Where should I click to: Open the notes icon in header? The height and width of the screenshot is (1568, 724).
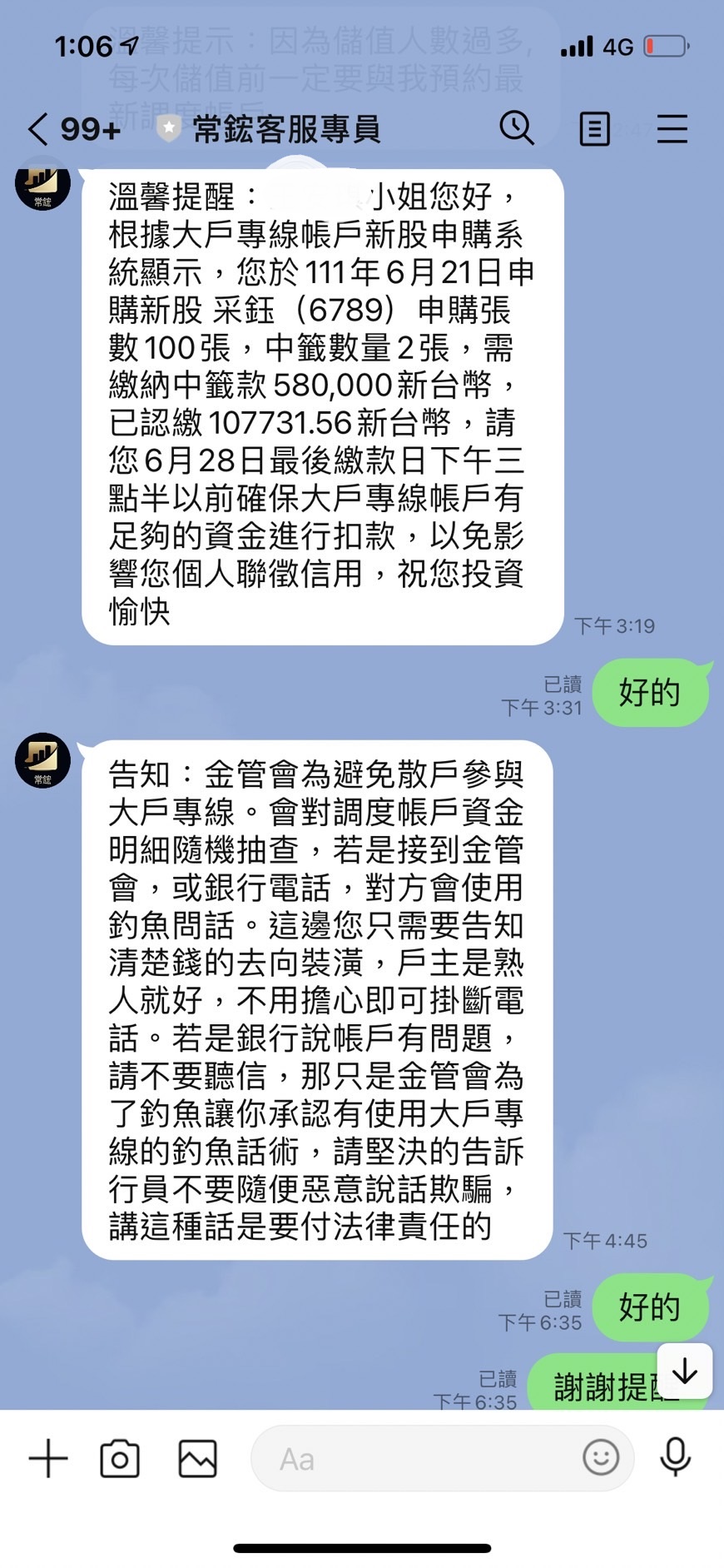[x=594, y=129]
